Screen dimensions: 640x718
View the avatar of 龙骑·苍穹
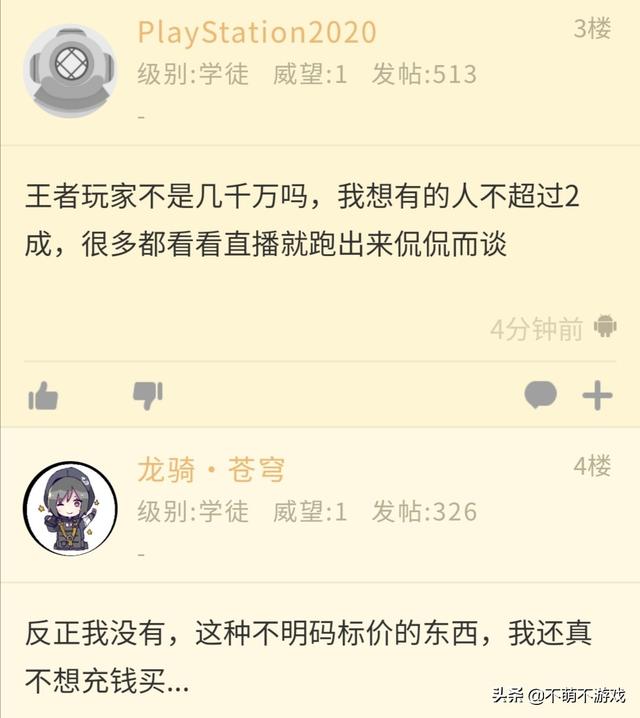pos(70,508)
